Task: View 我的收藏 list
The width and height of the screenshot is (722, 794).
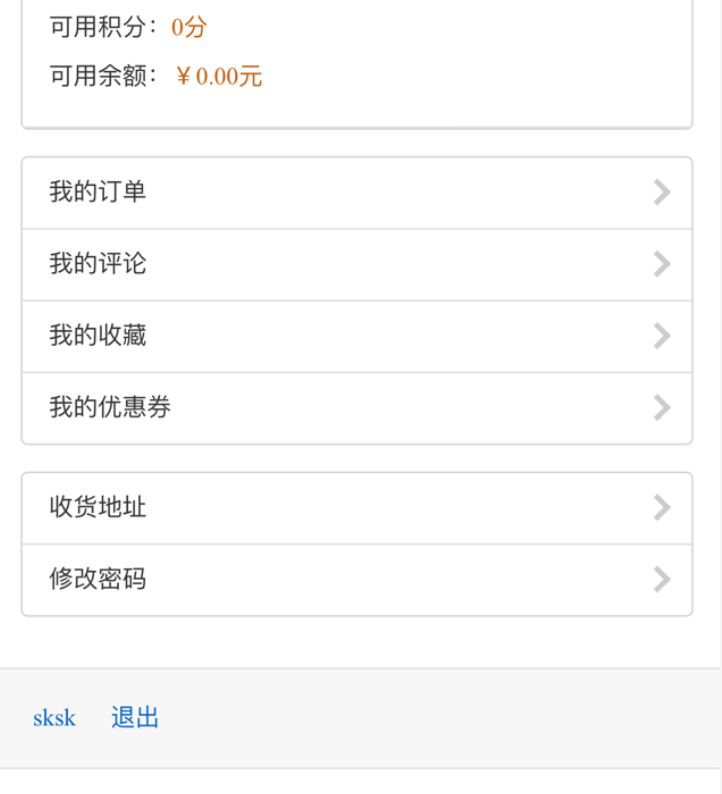Action: tap(356, 336)
